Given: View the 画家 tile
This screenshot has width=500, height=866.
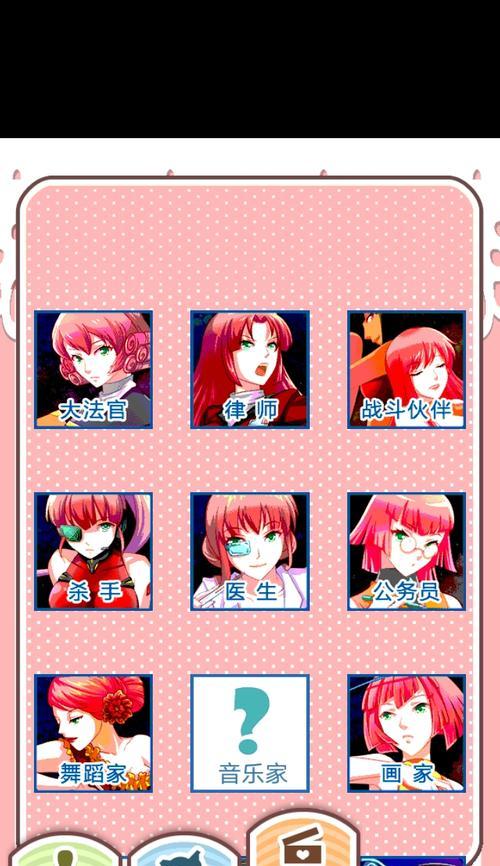Looking at the screenshot, I should 407,733.
